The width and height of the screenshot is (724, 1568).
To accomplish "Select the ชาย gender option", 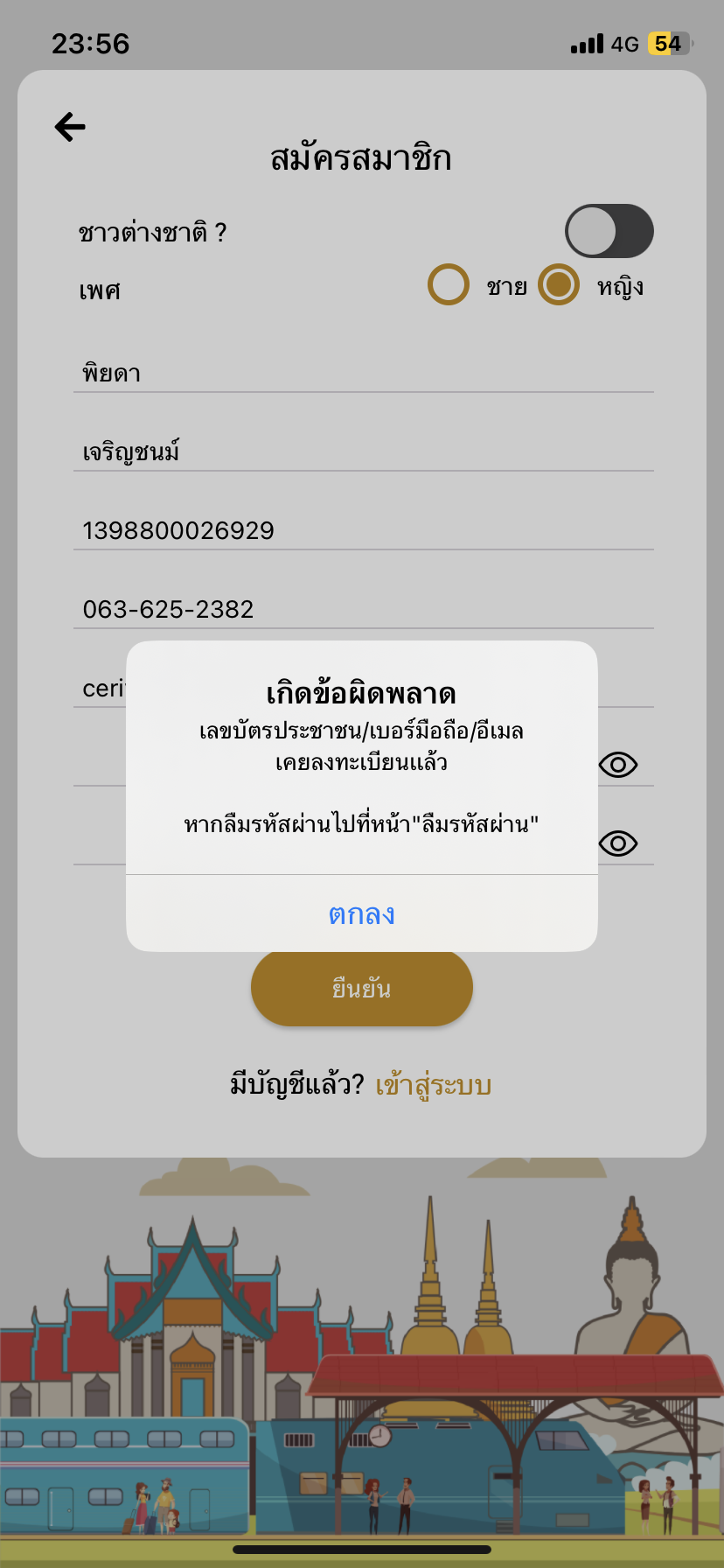I will pyautogui.click(x=449, y=285).
